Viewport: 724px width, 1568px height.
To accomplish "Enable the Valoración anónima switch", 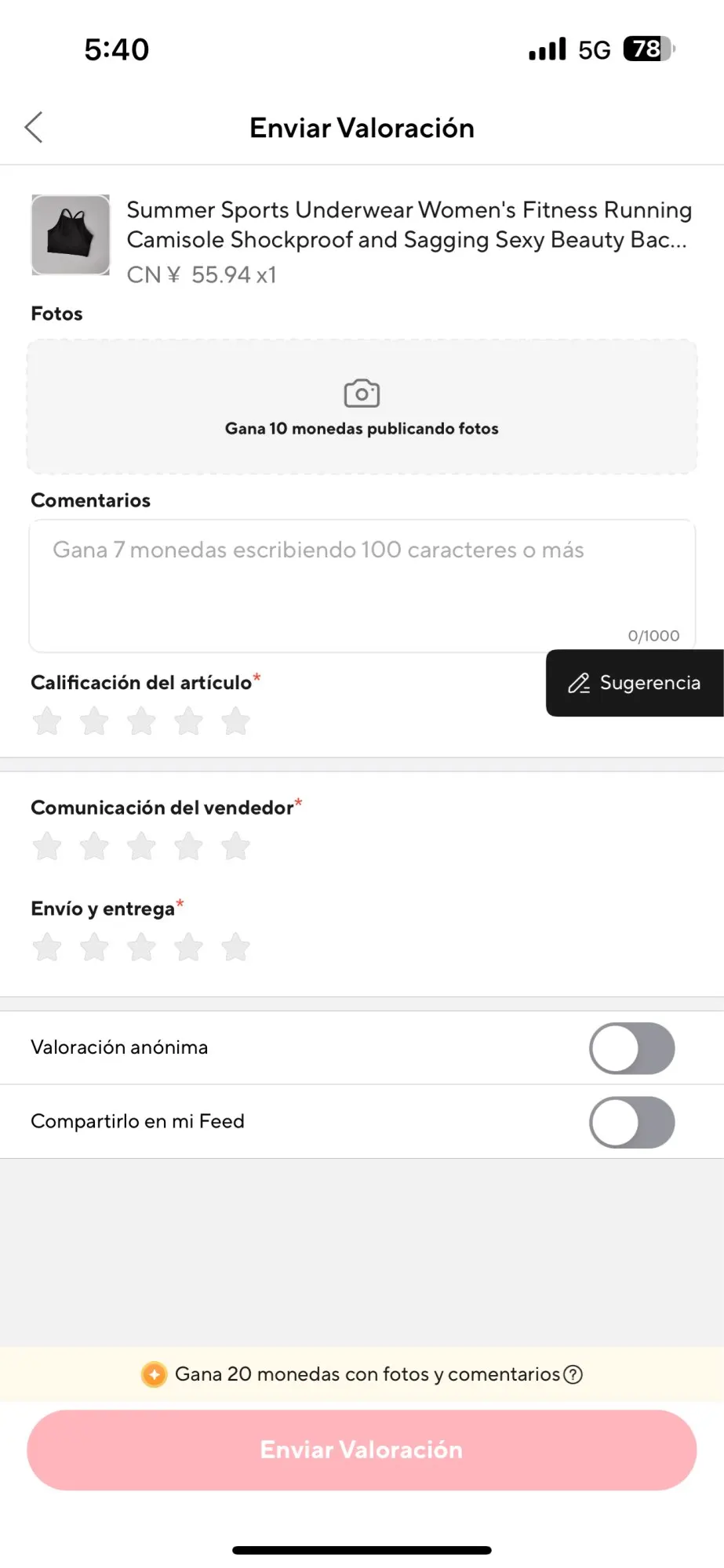I will tap(631, 1048).
